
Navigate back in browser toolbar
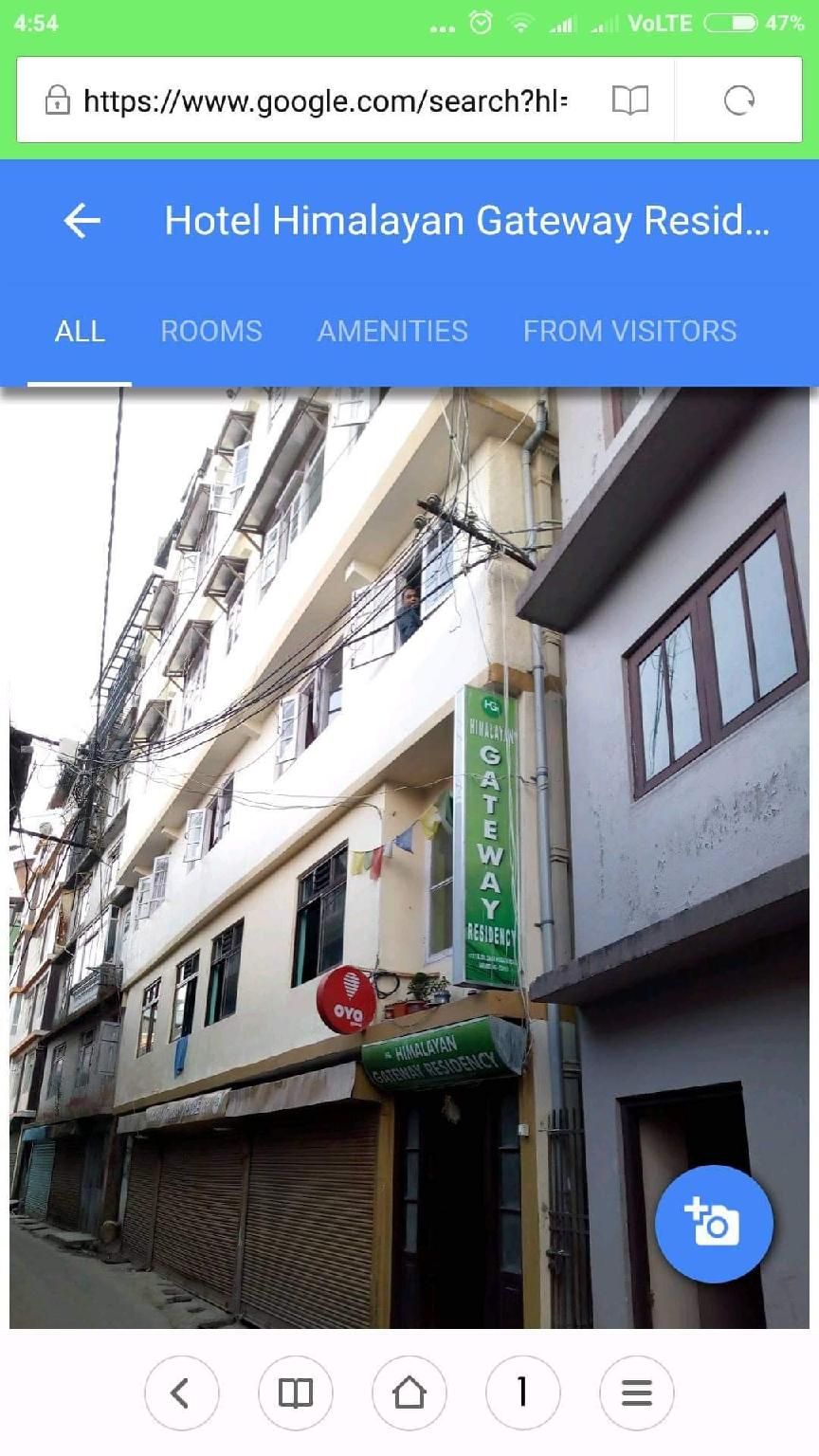click(181, 1392)
